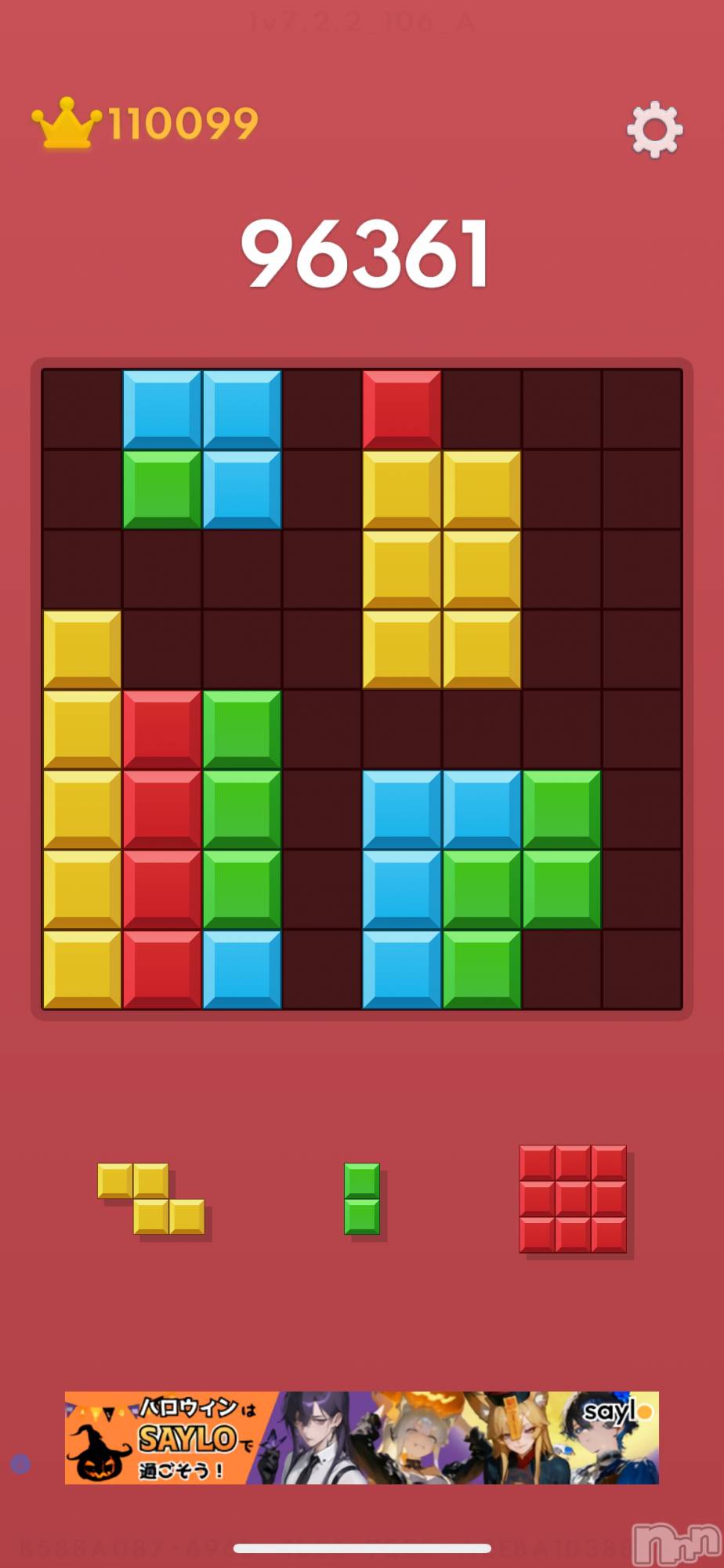This screenshot has width=724, height=1568.
Task: Select the red 3x3 square piece
Action: [x=573, y=1199]
